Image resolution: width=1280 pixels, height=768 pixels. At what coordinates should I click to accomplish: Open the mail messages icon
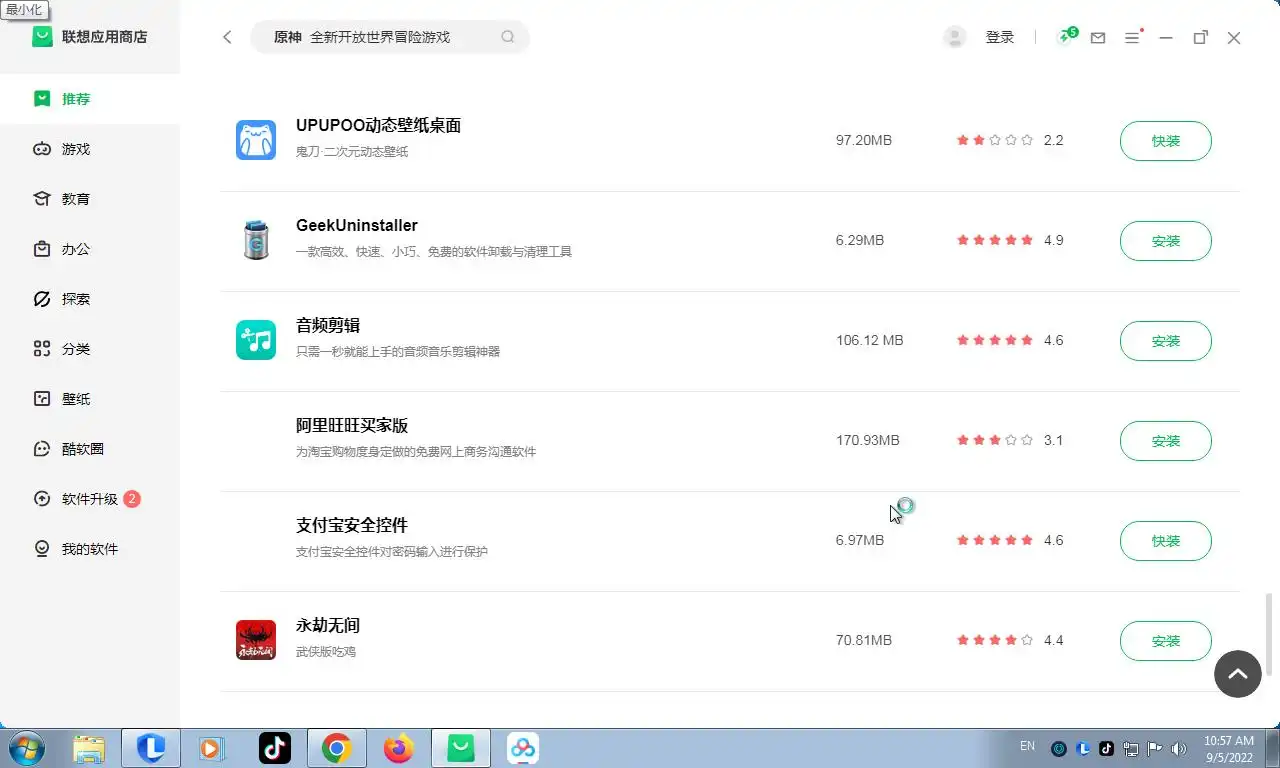[x=1098, y=38]
